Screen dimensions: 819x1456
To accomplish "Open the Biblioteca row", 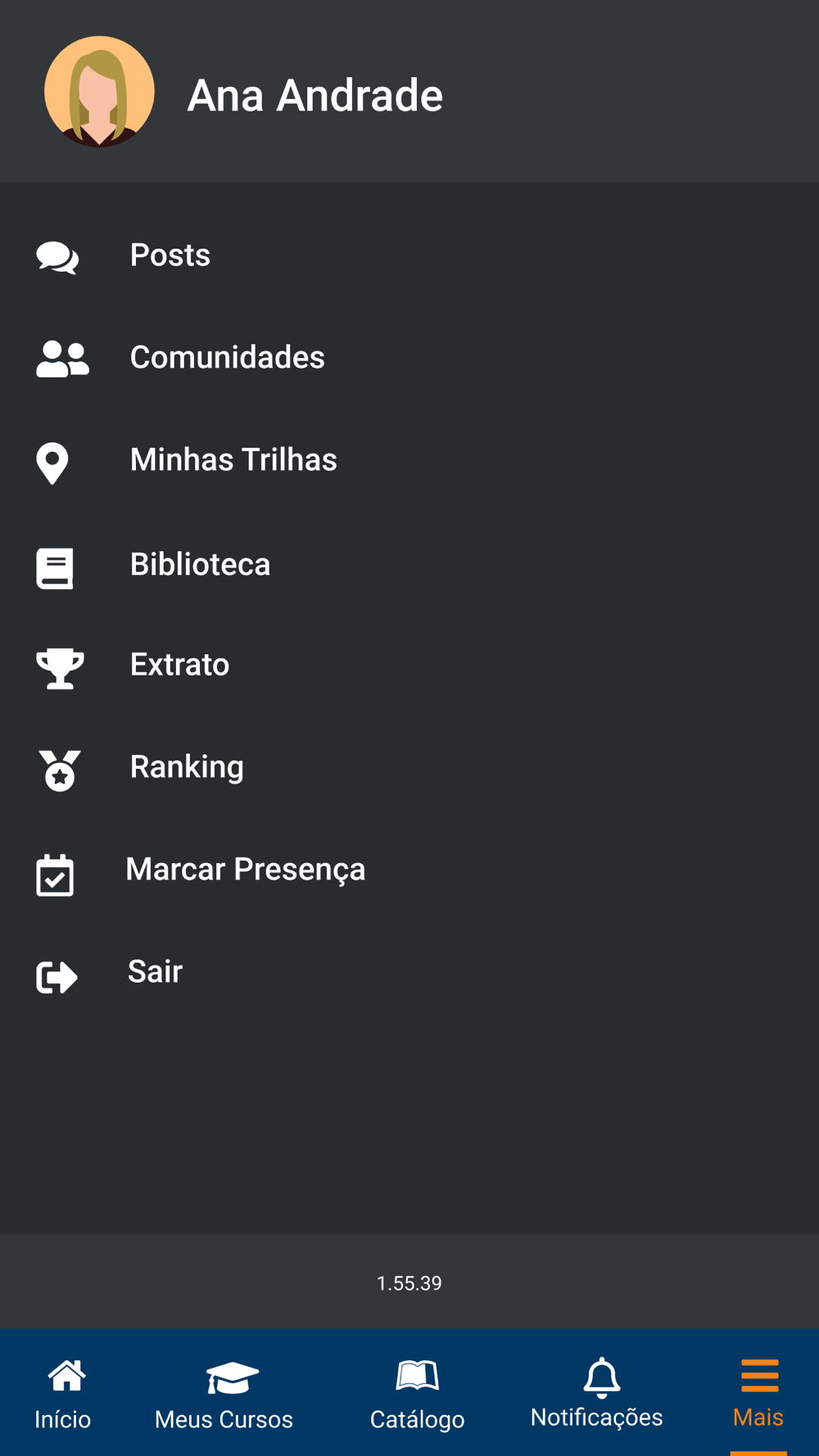I will coord(409,564).
